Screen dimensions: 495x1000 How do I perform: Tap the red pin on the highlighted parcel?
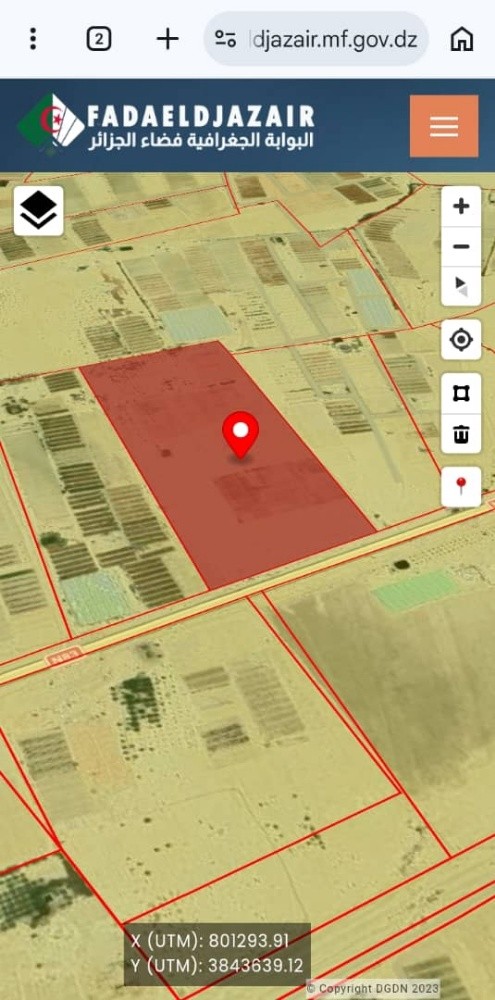coord(240,435)
